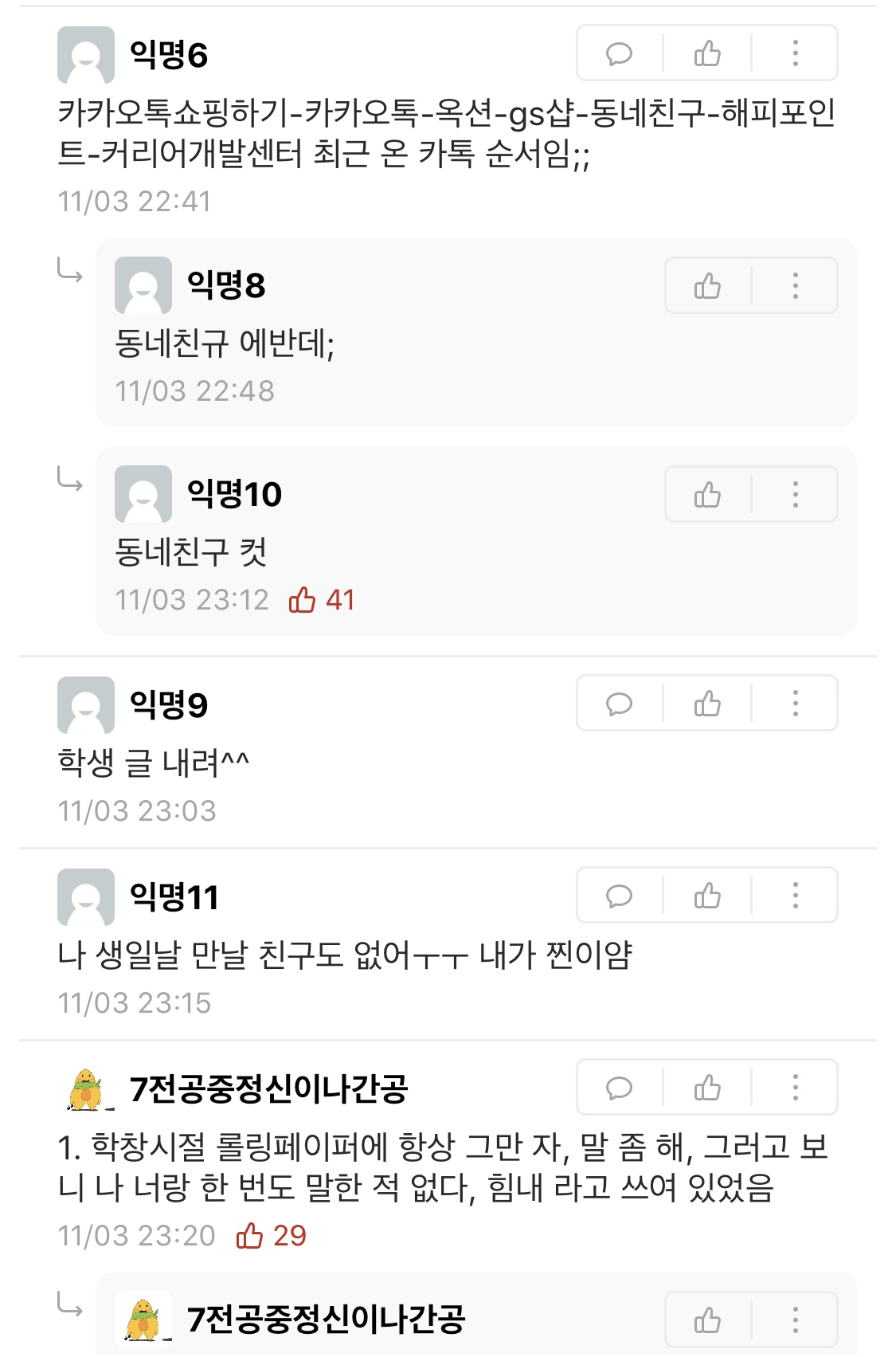896x1357 pixels.
Task: Like 익명9's comment
Action: pos(707,704)
